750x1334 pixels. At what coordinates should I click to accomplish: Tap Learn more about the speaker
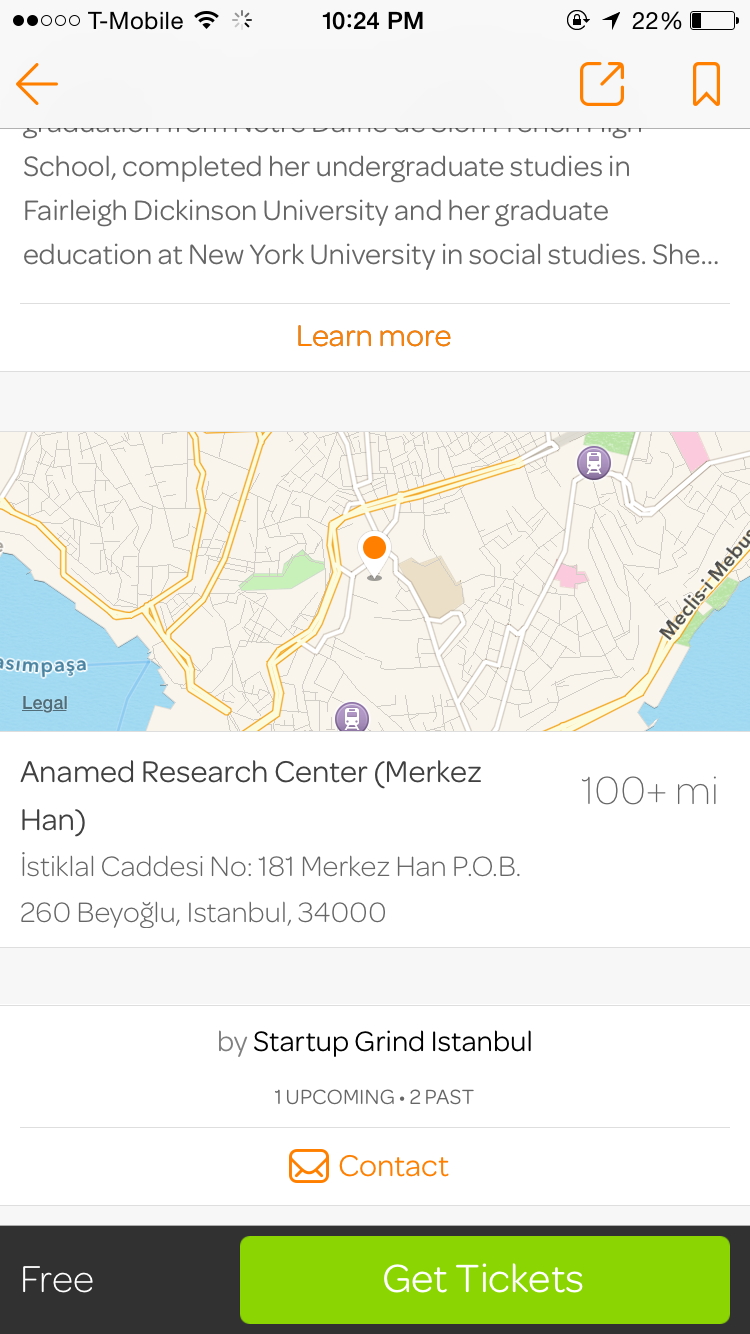point(374,336)
